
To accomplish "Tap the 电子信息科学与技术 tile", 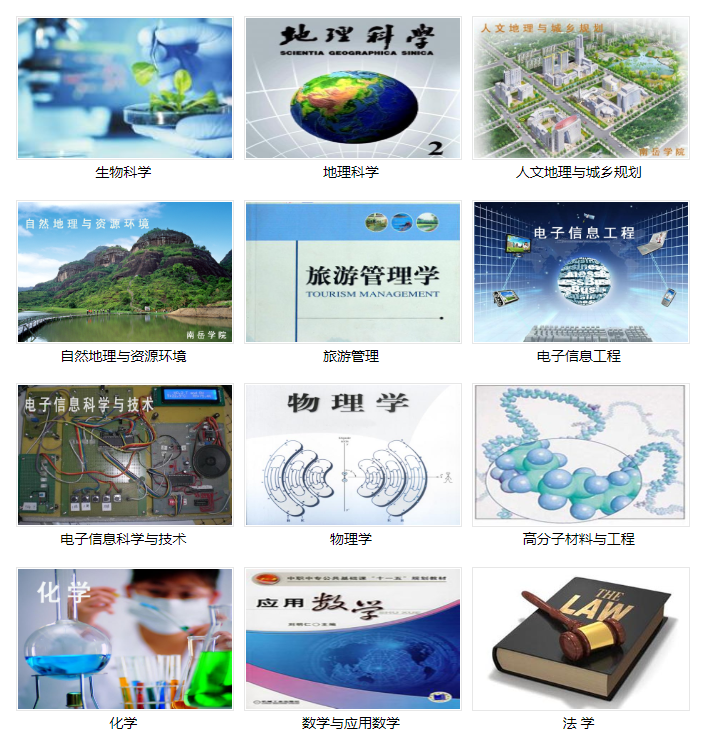I will (124, 455).
